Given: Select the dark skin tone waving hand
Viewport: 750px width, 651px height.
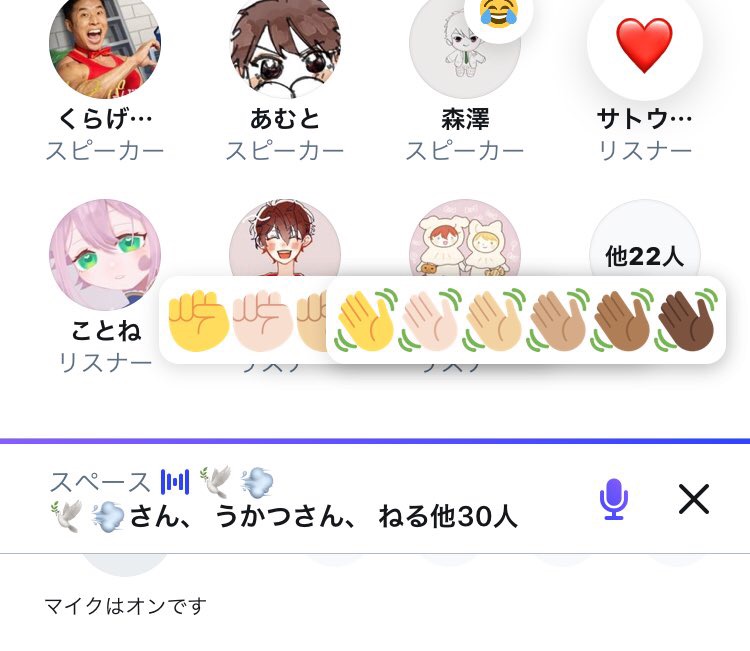Looking at the screenshot, I should 687,320.
